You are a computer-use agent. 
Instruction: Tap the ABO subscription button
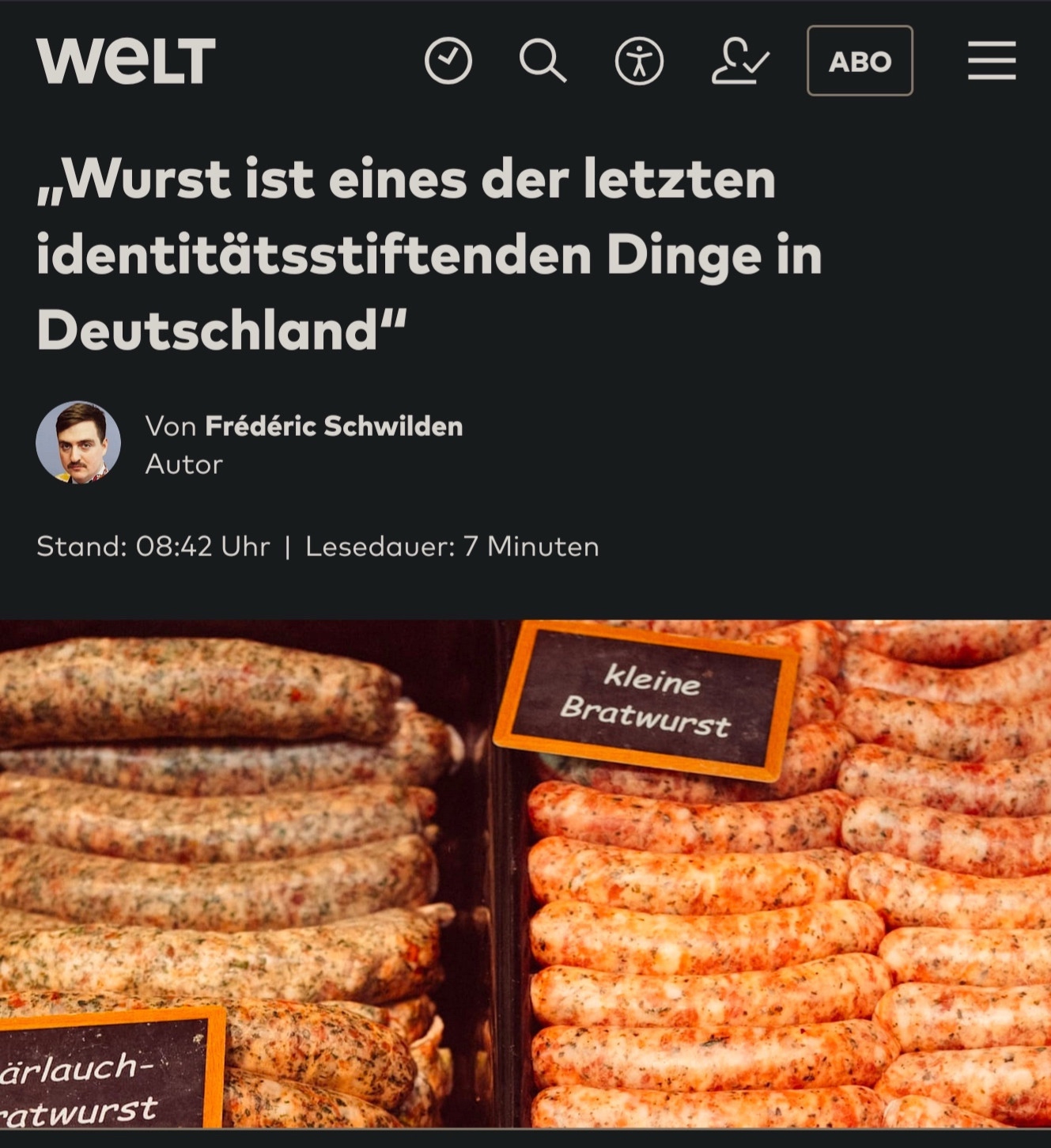pyautogui.click(x=860, y=61)
